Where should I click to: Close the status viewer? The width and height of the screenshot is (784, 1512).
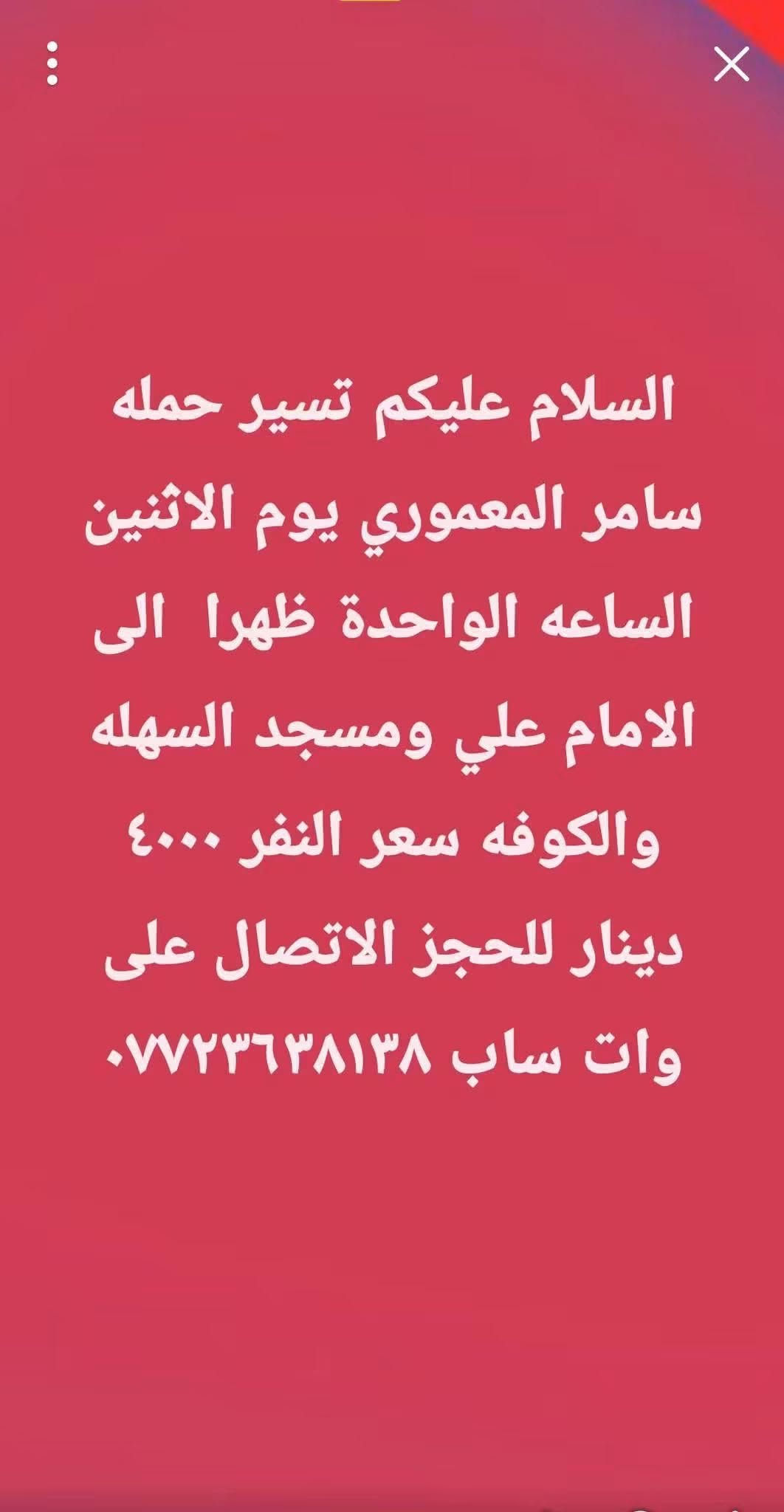[732, 64]
